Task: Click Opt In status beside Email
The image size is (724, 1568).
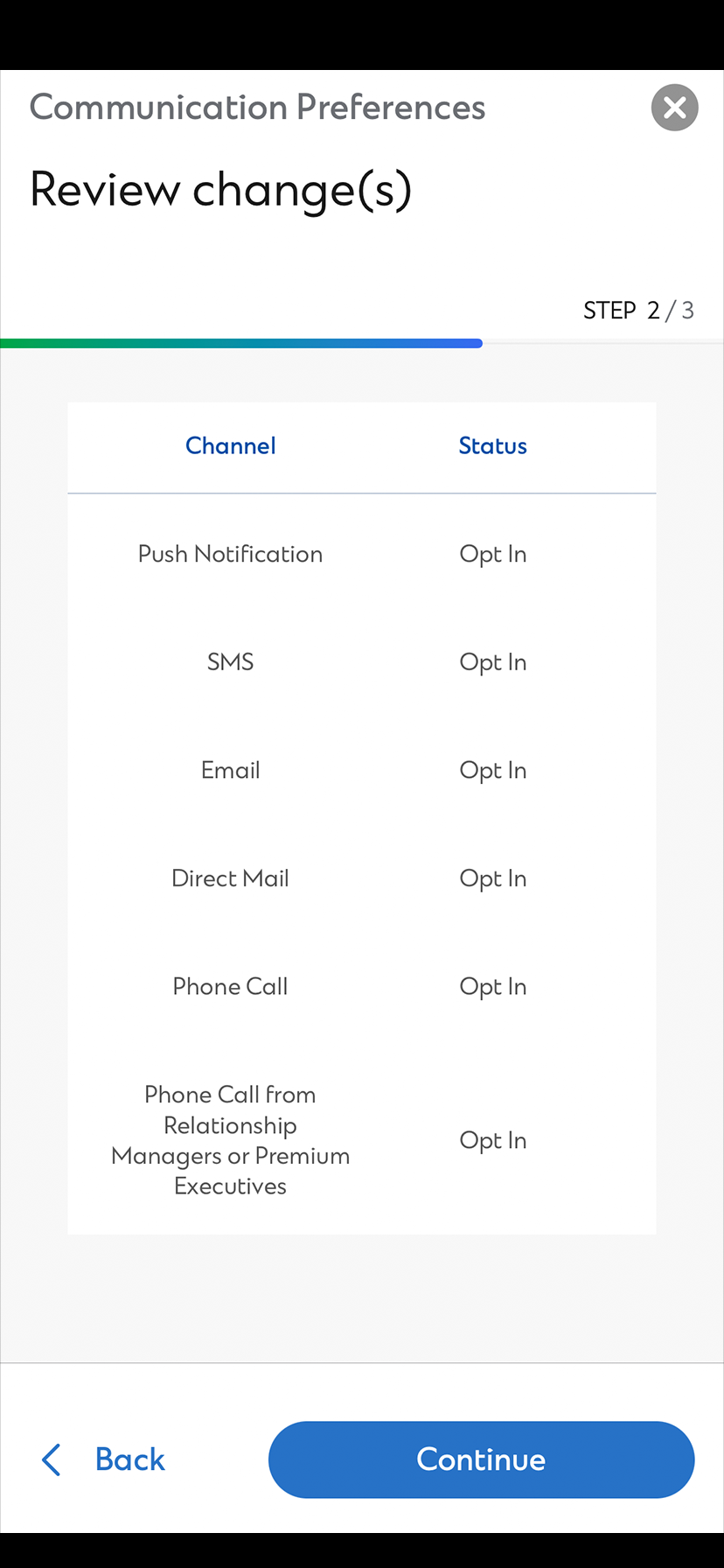Action: point(492,770)
